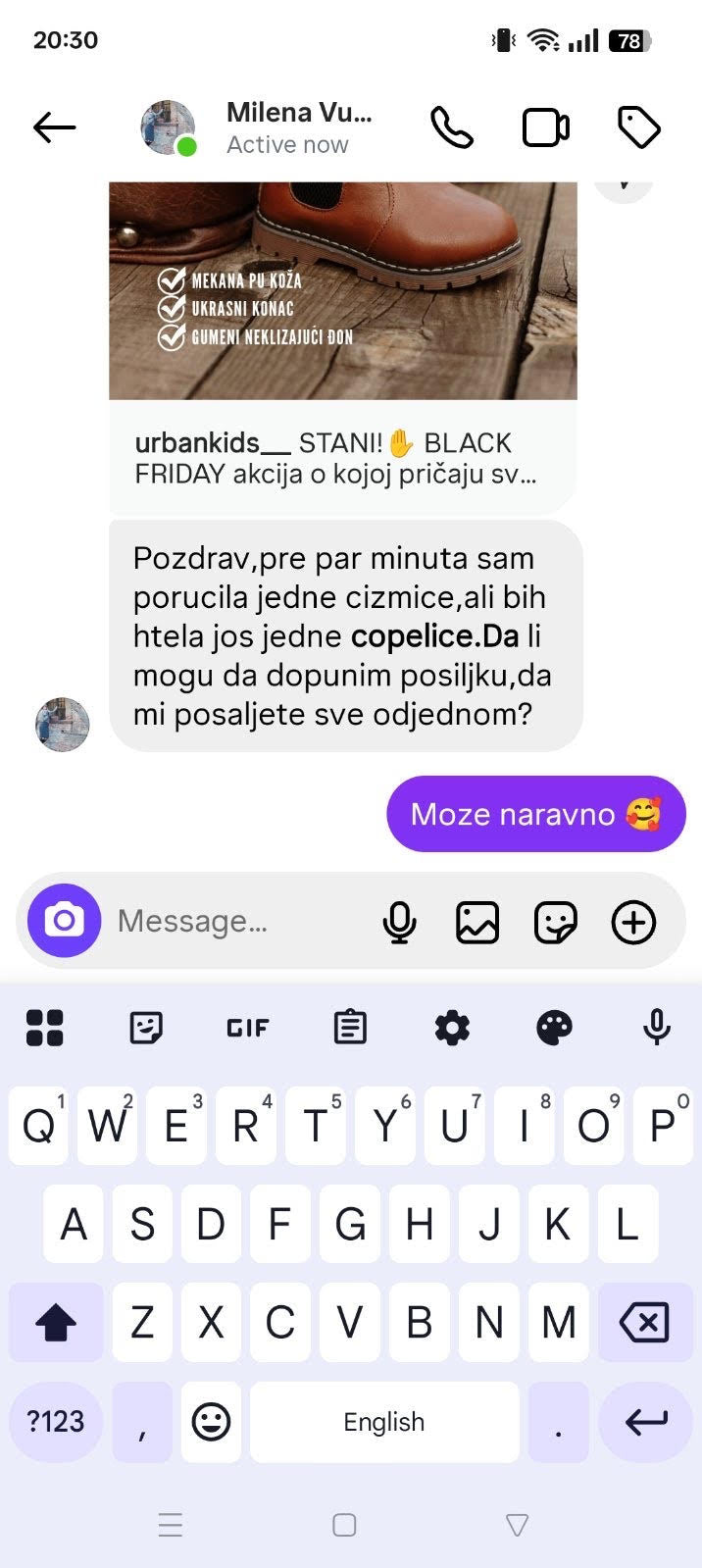Open the keyboard clipboard

click(x=350, y=1028)
